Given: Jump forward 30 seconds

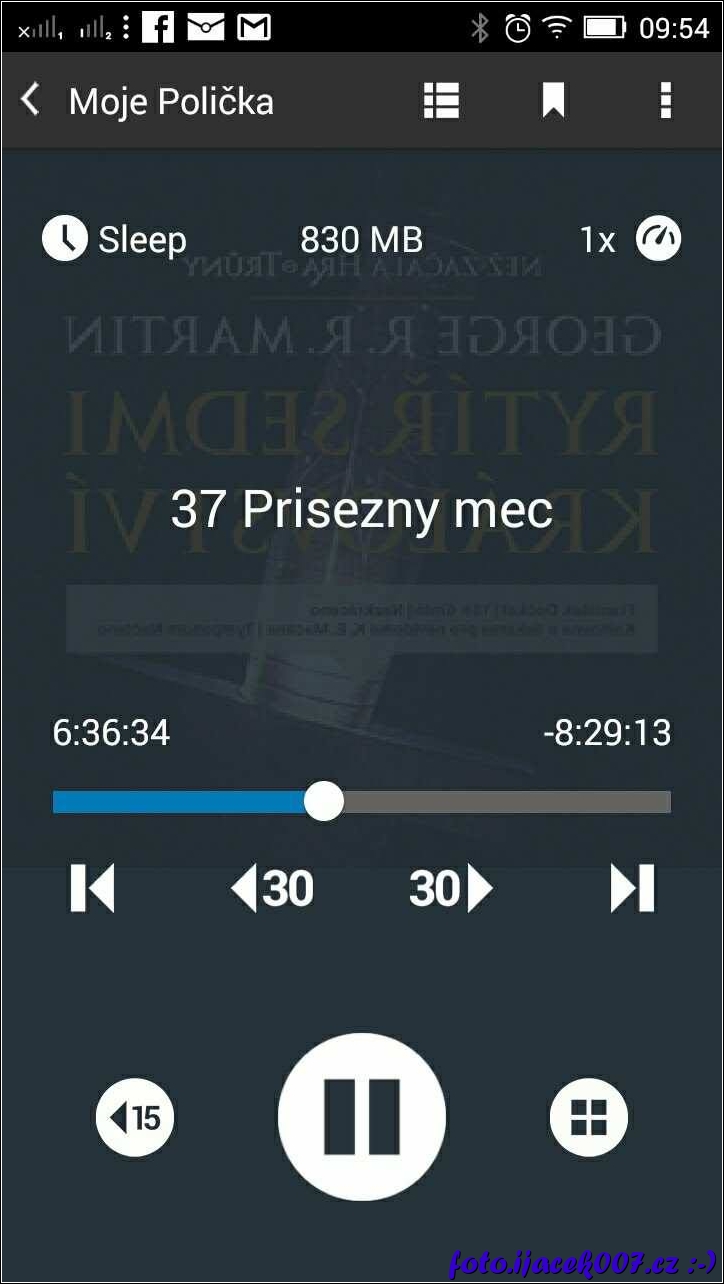Looking at the screenshot, I should (451, 888).
